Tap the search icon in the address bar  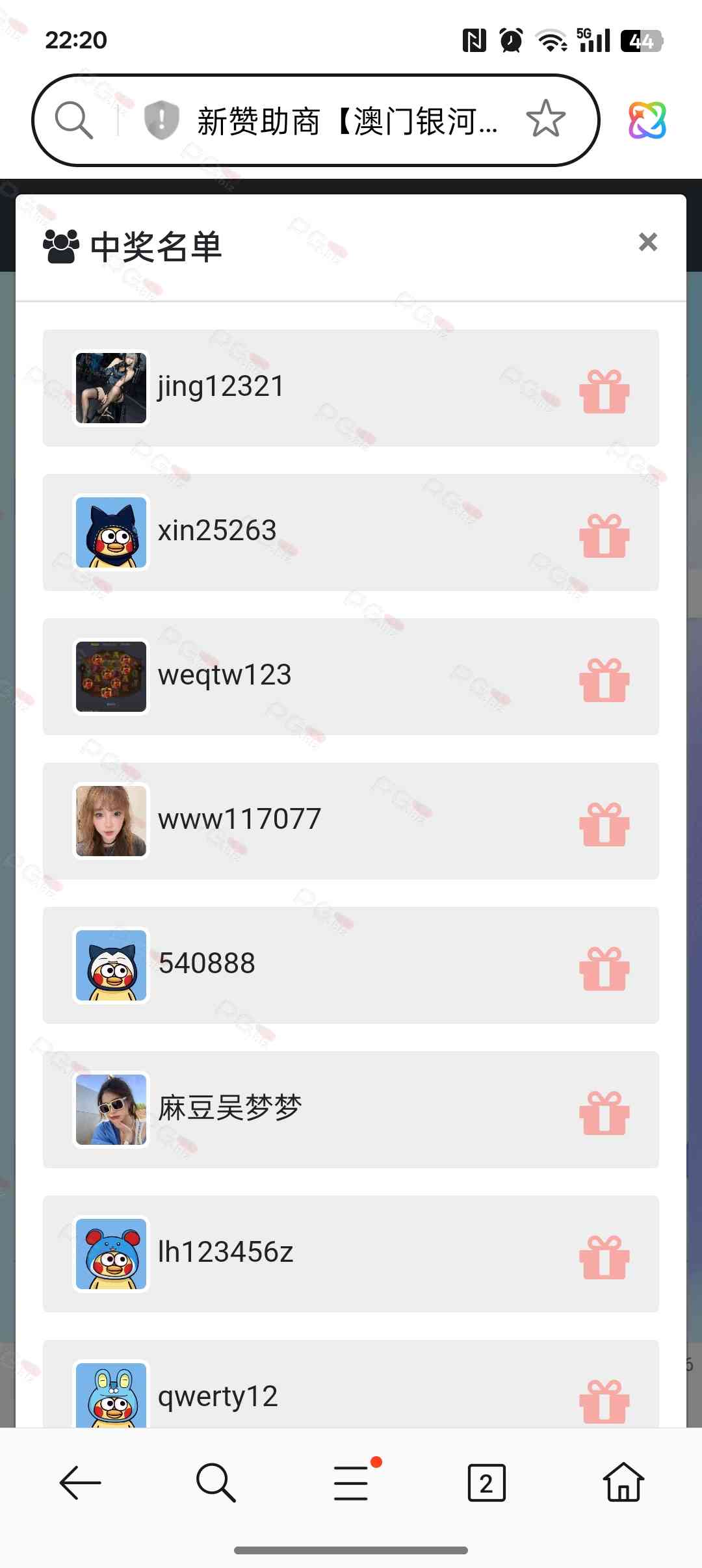[74, 120]
